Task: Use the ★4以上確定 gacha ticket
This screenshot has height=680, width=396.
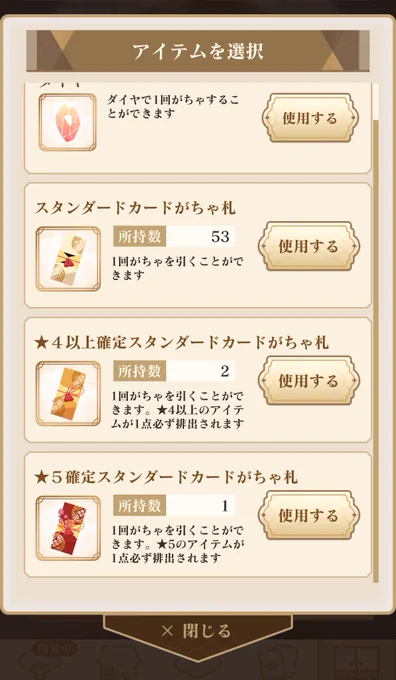Action: click(x=309, y=381)
